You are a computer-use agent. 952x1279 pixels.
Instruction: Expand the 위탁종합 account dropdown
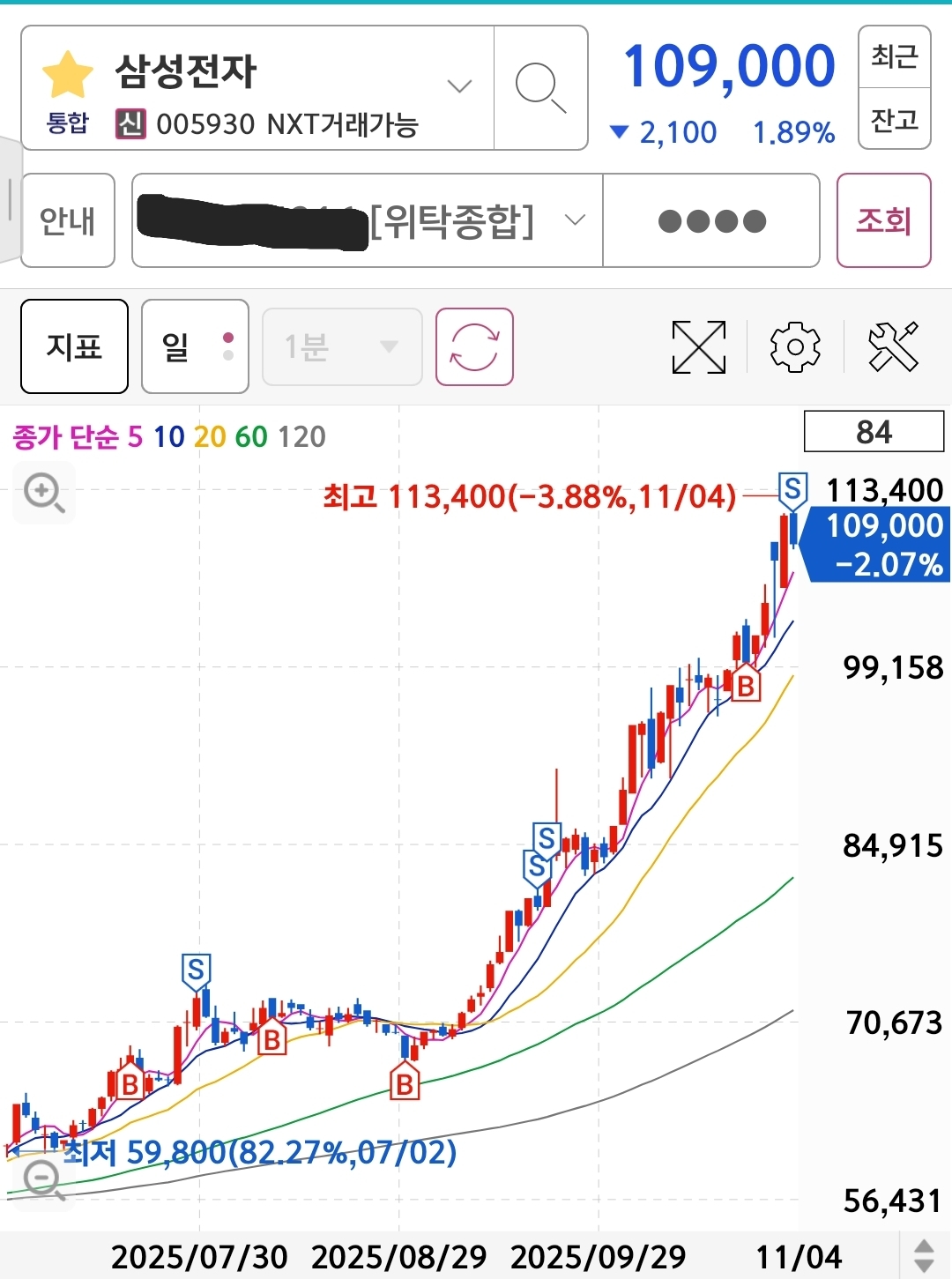click(575, 220)
